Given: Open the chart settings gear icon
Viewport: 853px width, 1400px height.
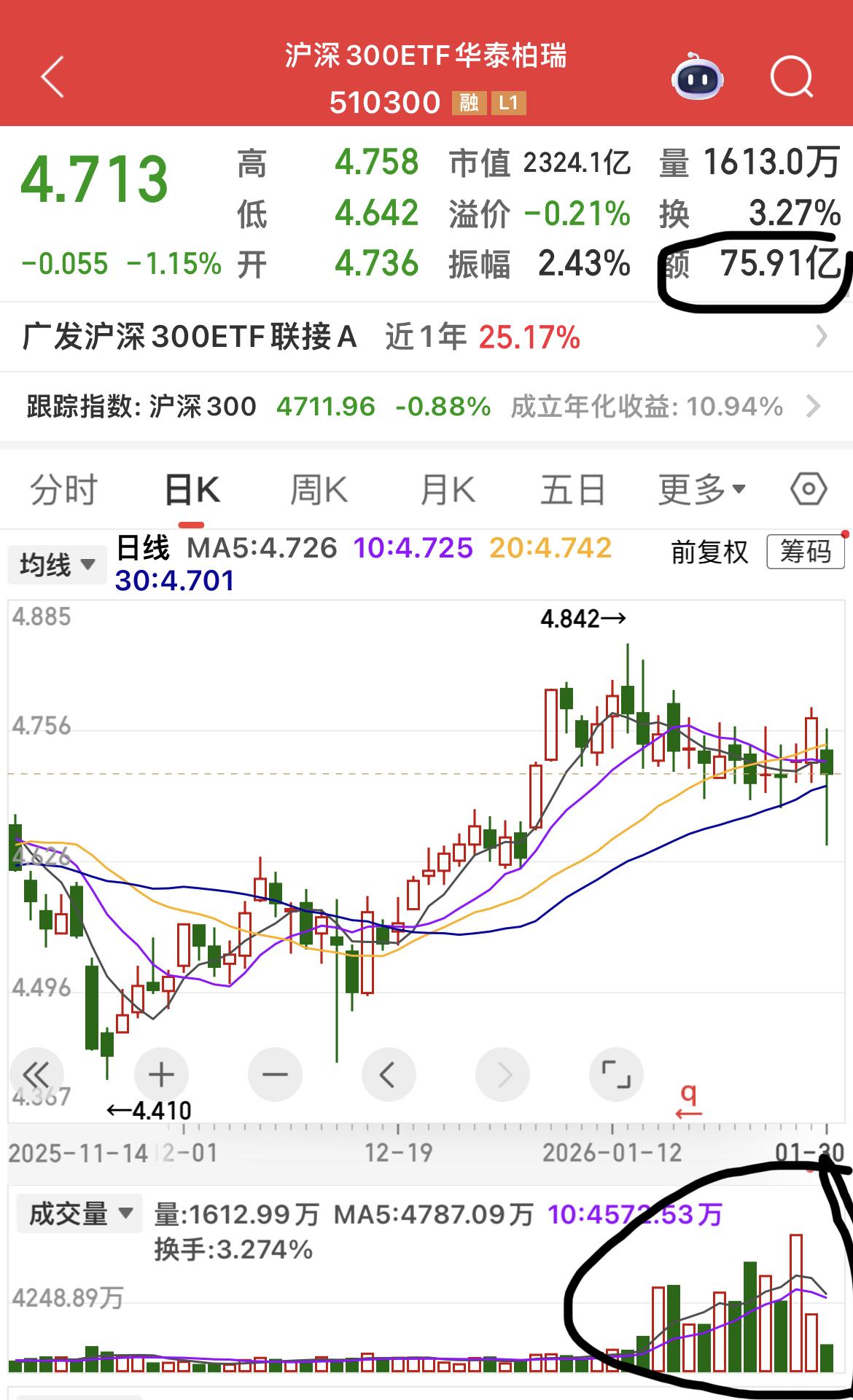Looking at the screenshot, I should (x=808, y=490).
